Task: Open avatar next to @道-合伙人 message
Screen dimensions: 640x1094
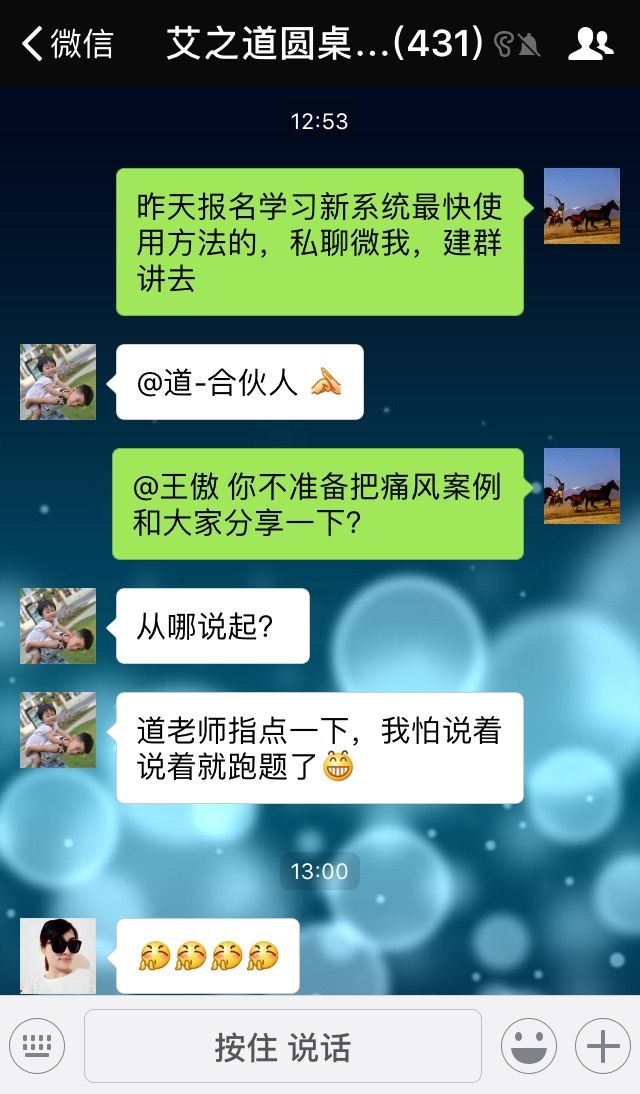Action: 58,382
